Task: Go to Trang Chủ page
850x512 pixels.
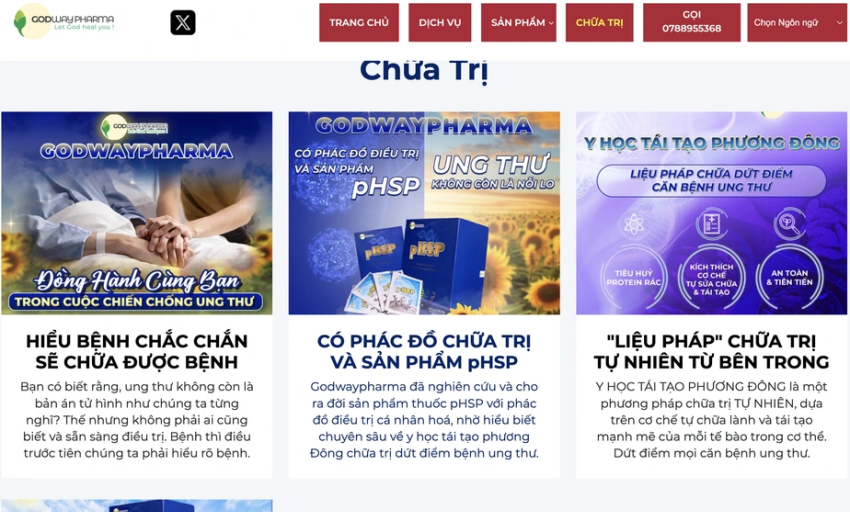Action: pyautogui.click(x=359, y=22)
